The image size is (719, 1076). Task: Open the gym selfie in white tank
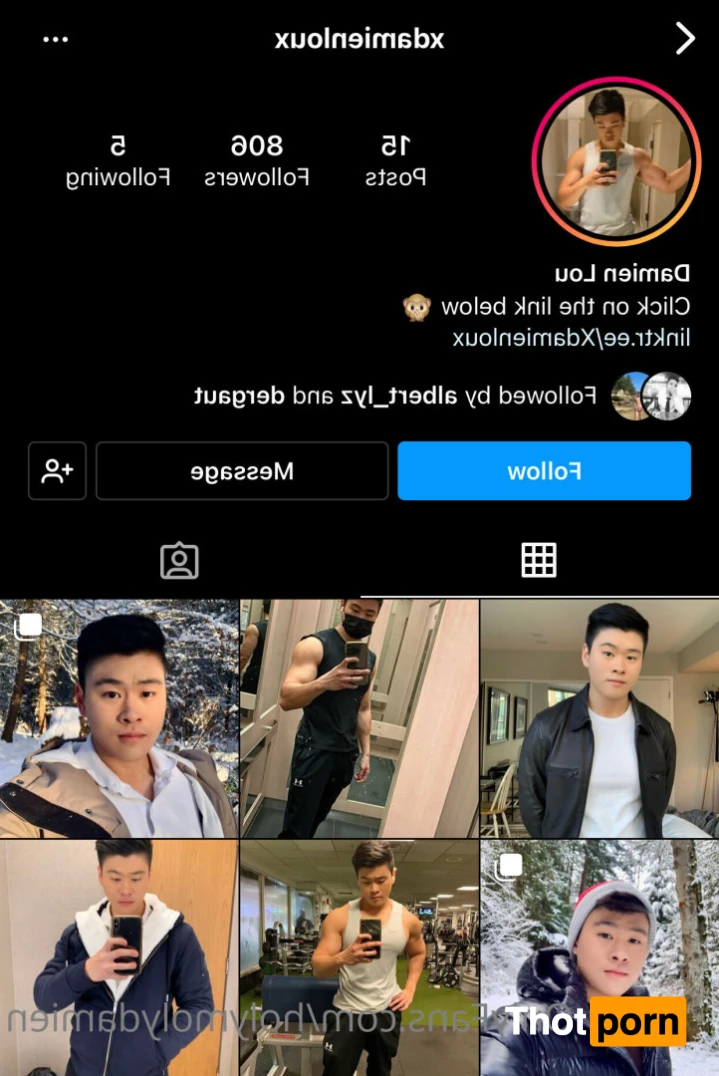click(x=359, y=957)
